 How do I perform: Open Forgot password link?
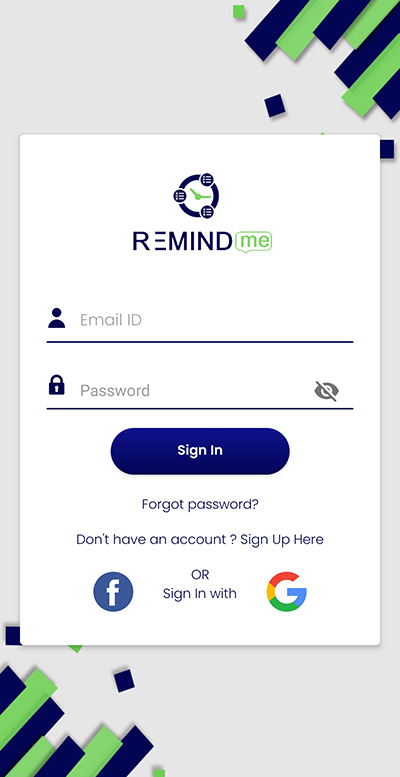[200, 504]
